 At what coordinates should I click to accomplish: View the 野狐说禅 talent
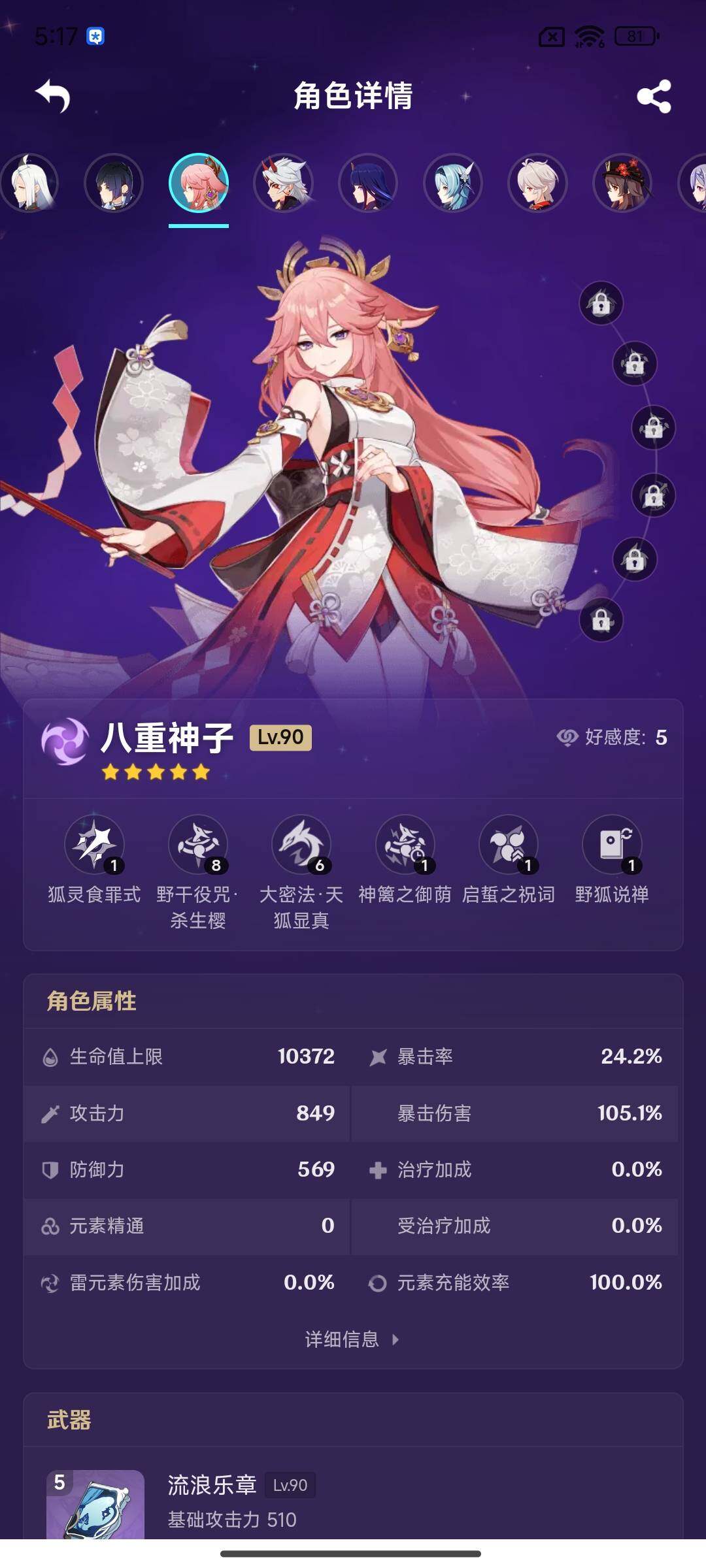(612, 845)
